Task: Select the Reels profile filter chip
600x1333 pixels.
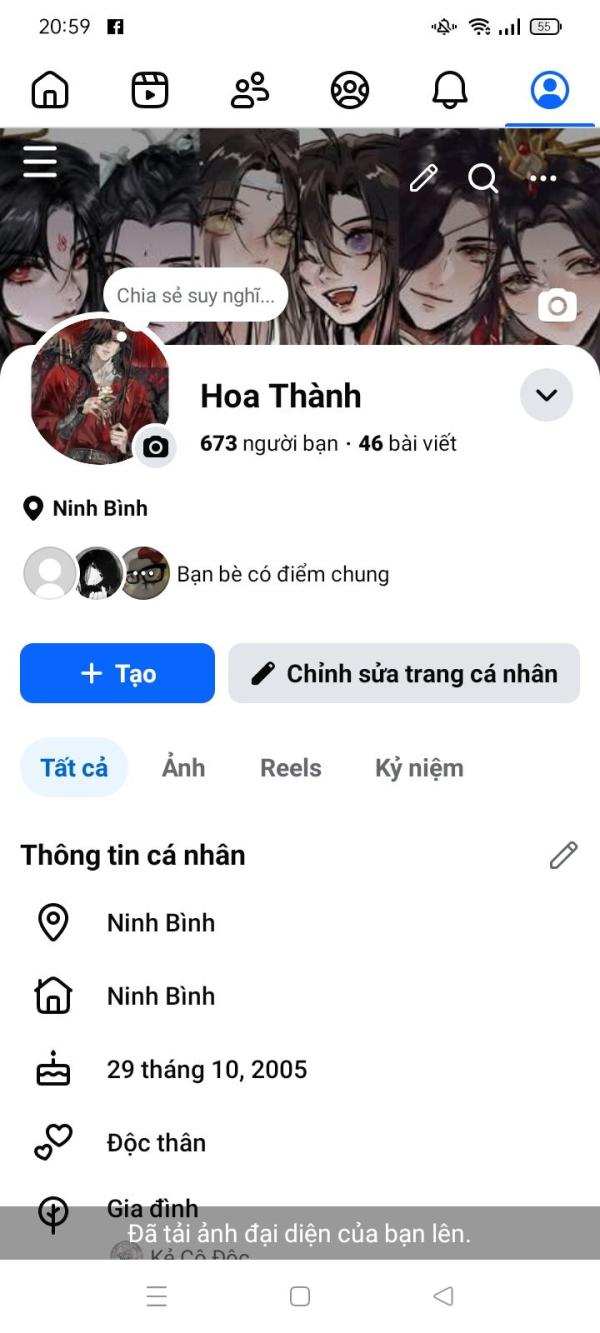Action: (x=290, y=768)
